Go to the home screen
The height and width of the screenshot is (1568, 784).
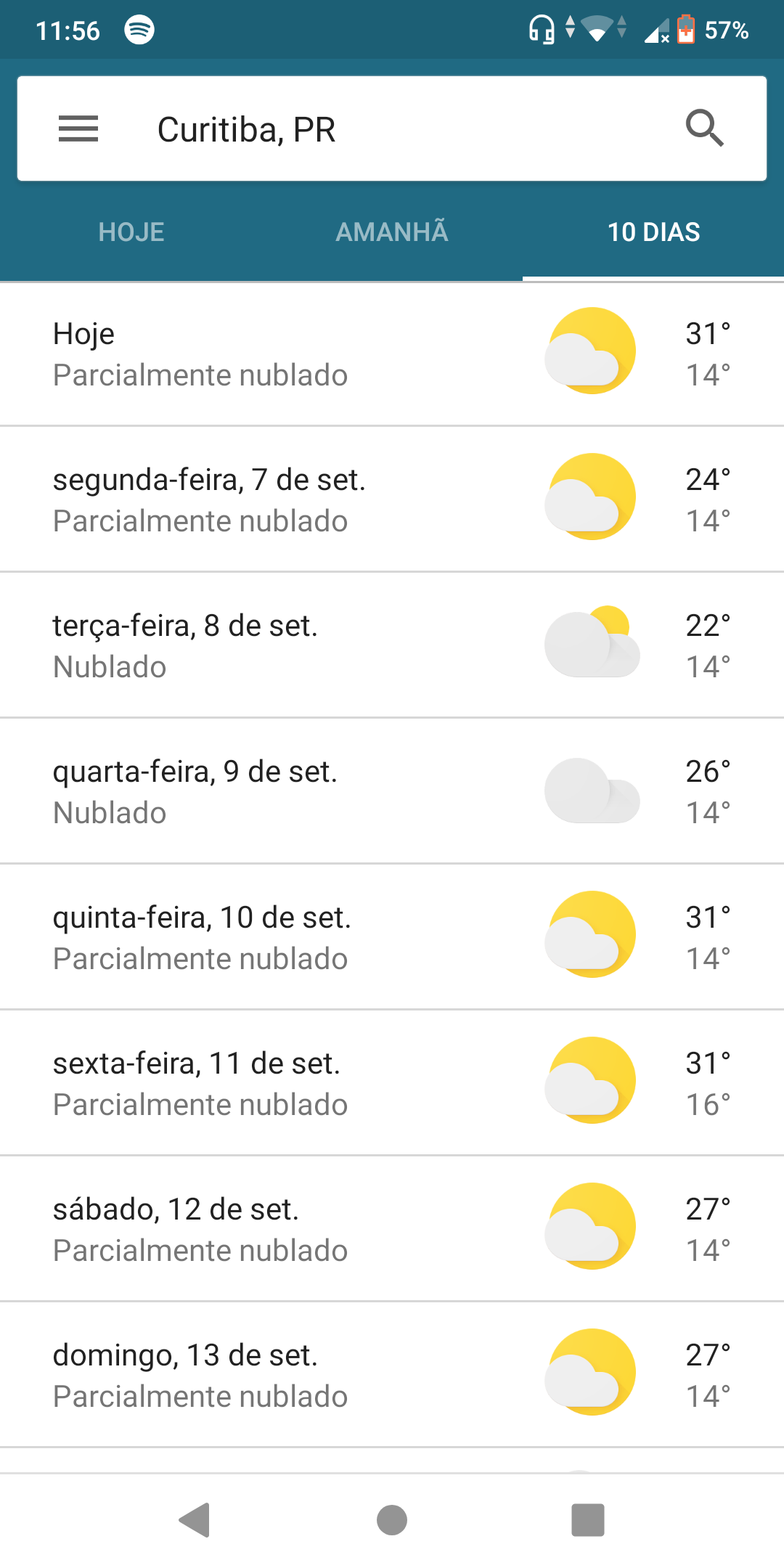[x=392, y=1520]
